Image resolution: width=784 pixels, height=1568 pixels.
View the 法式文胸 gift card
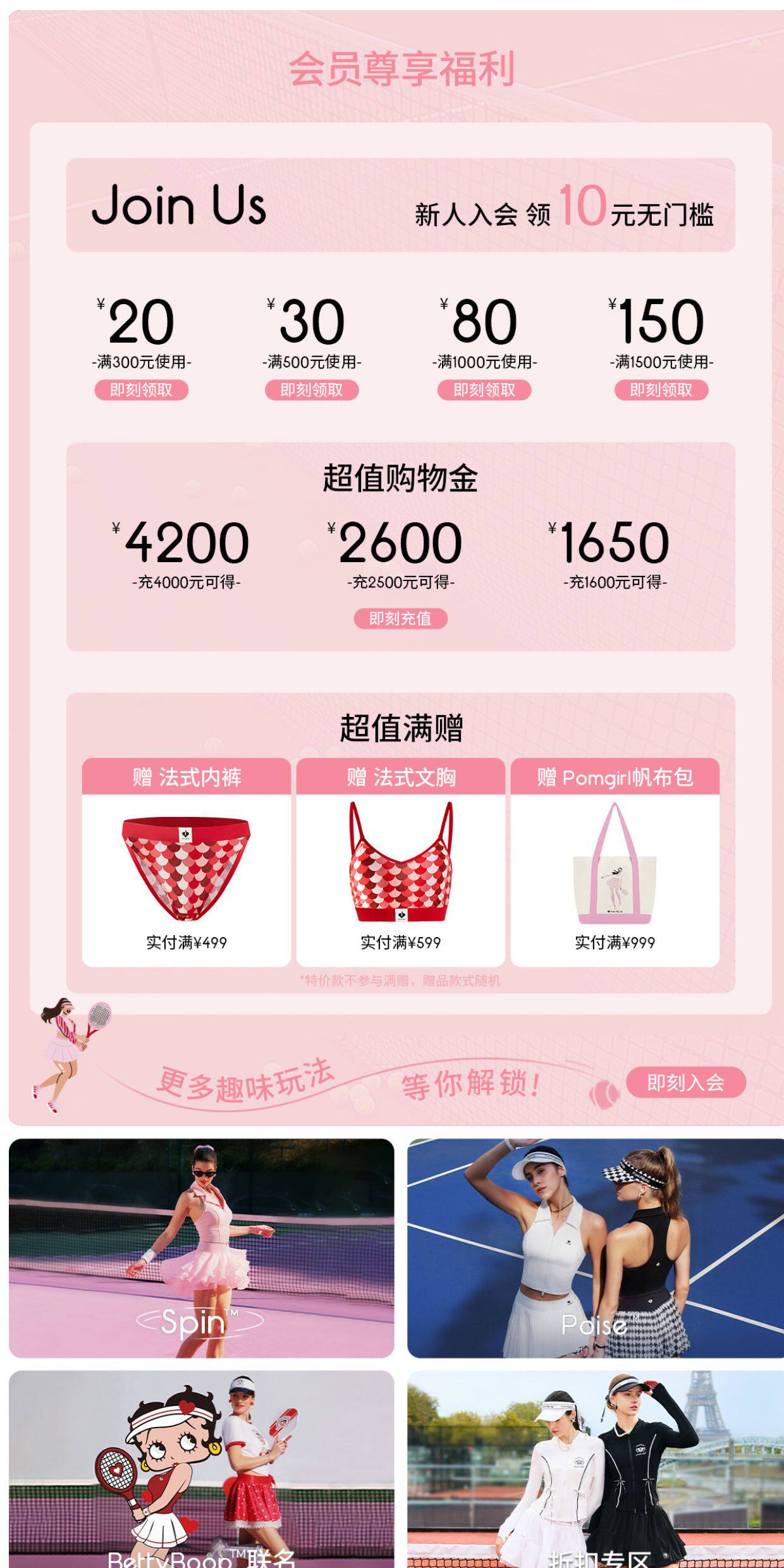point(401,863)
